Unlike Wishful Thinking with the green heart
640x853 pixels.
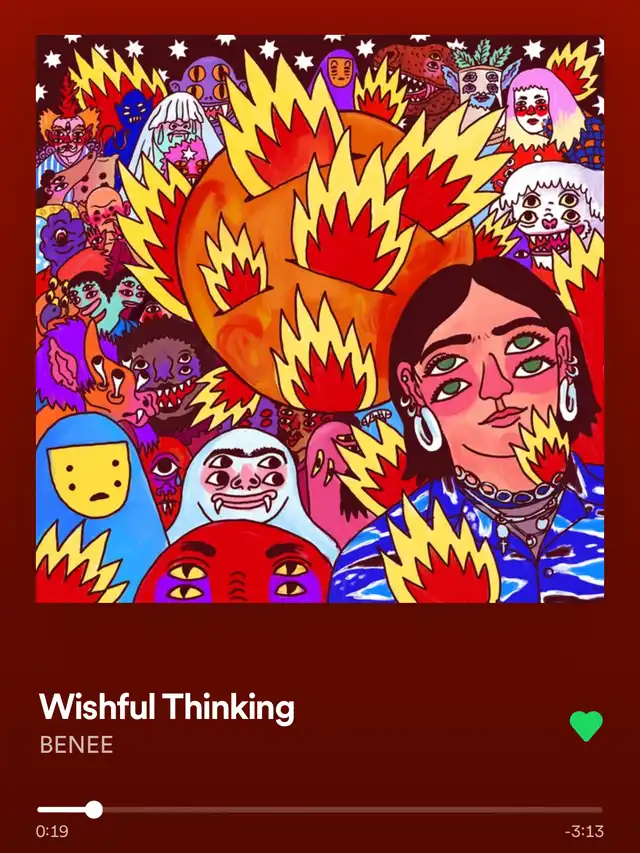pos(586,726)
